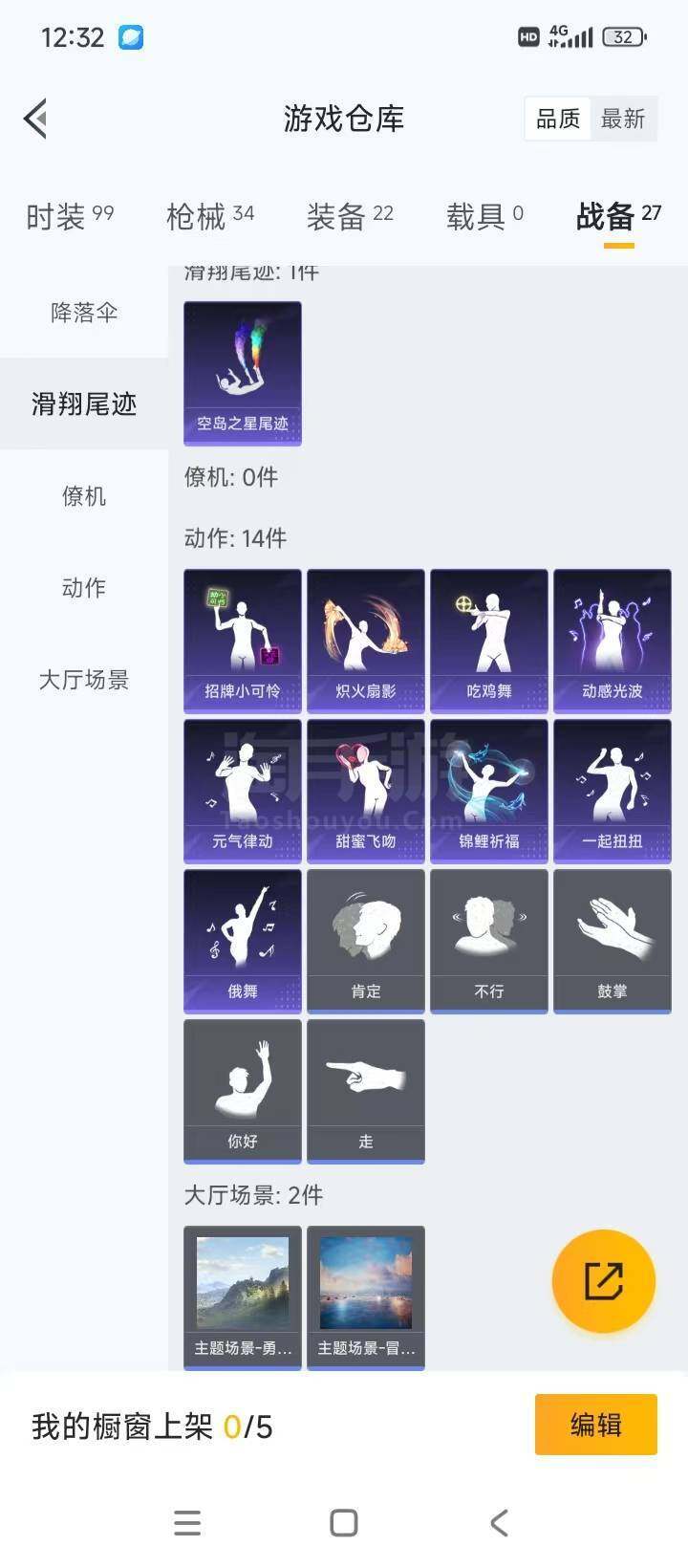Select 降落伞 in the side menu
688x1568 pixels.
(84, 313)
